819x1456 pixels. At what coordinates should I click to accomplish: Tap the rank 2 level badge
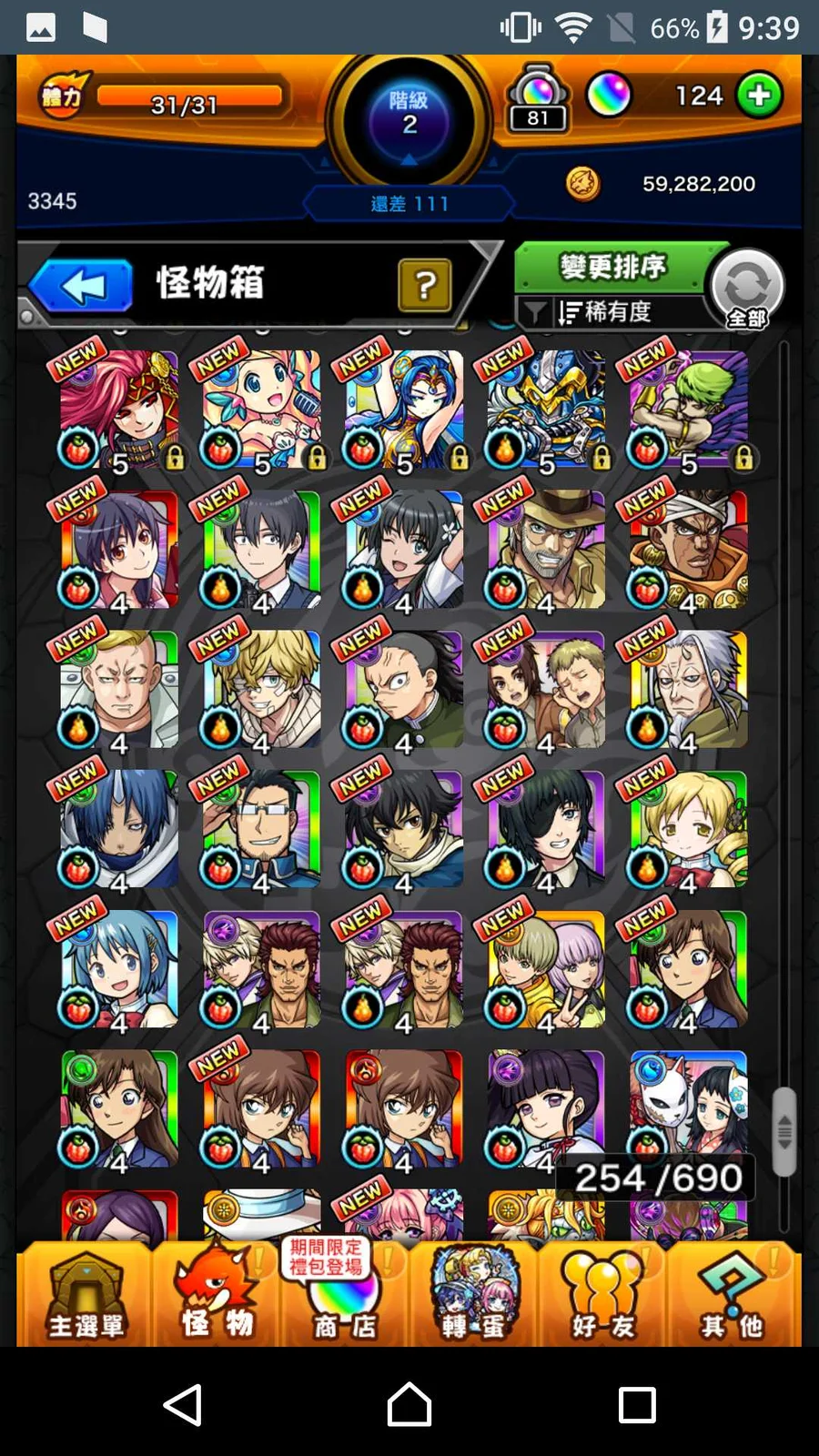[x=409, y=116]
